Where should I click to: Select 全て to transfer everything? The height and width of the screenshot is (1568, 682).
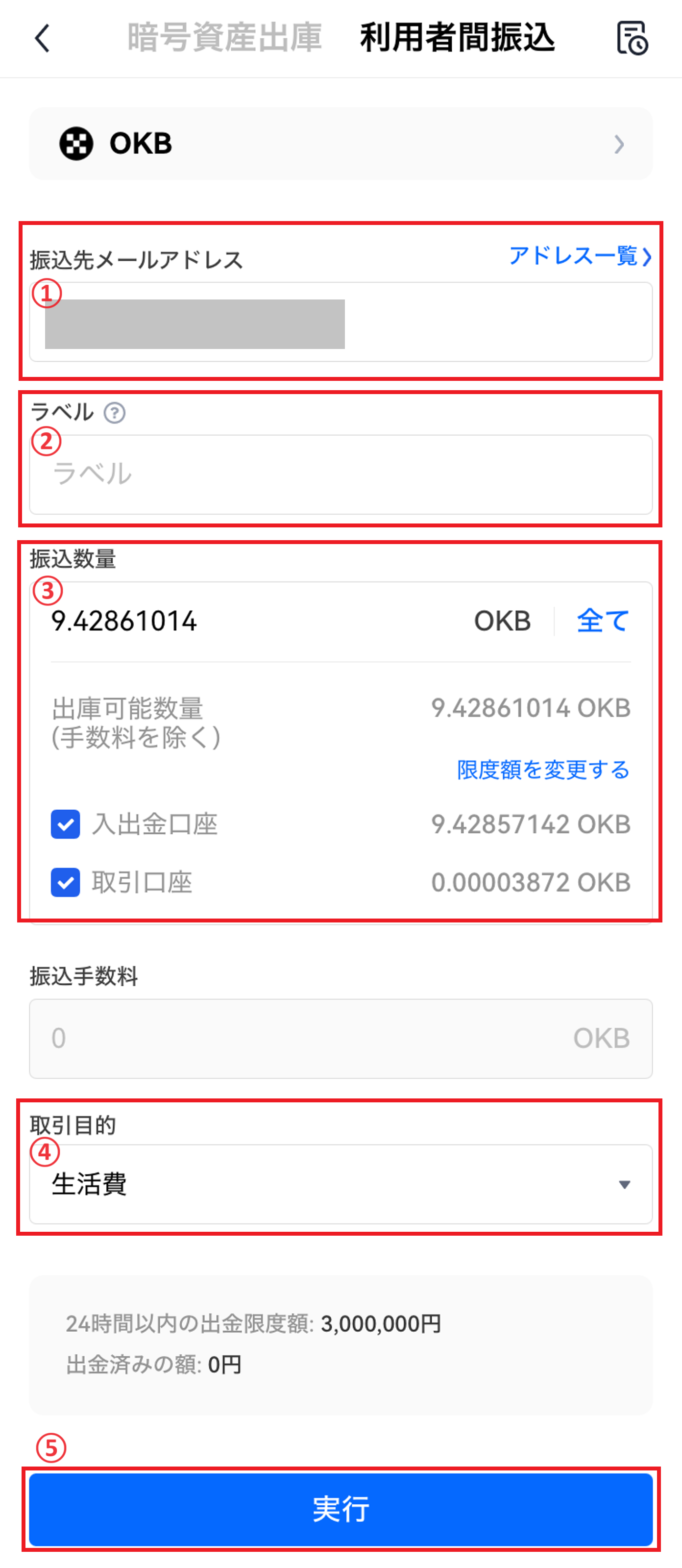tap(603, 621)
